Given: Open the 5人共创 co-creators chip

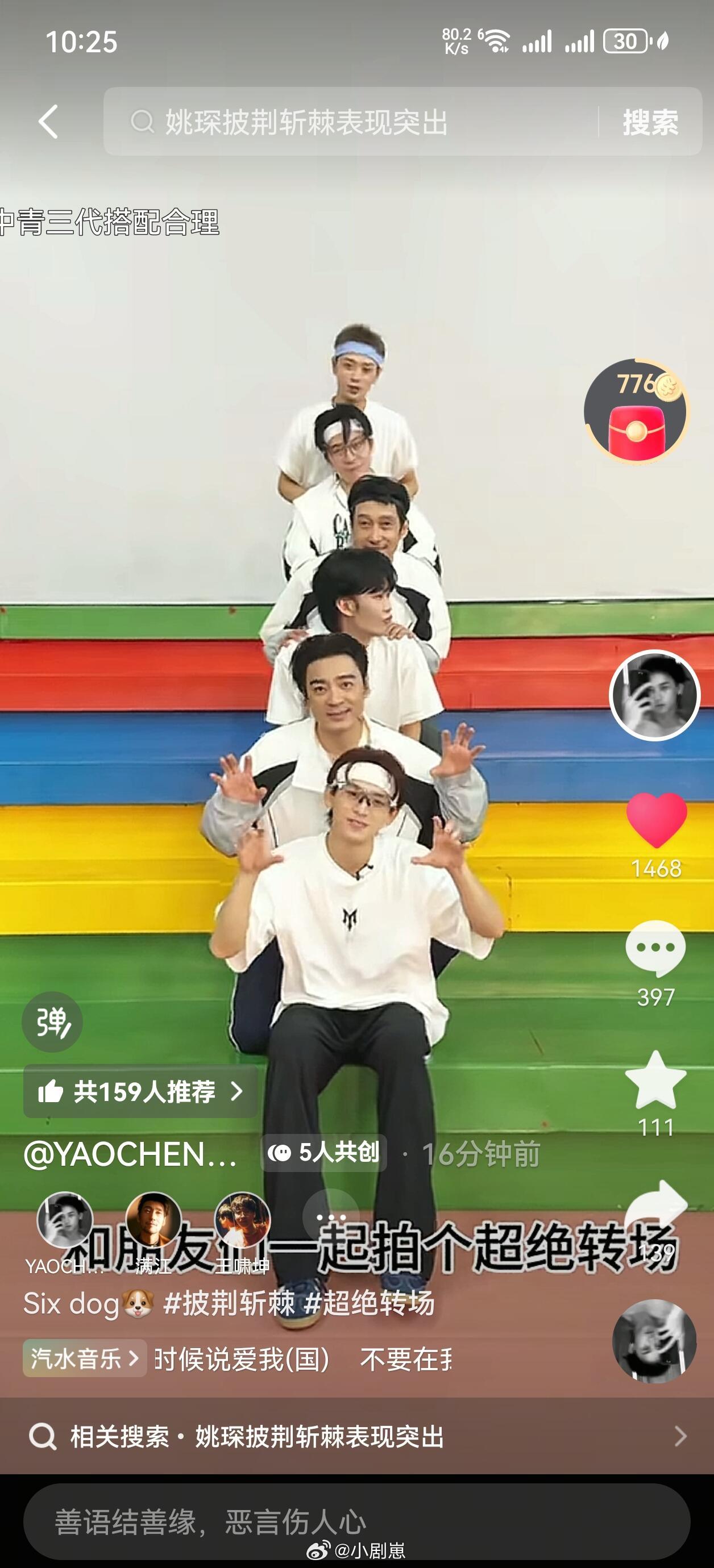Looking at the screenshot, I should pos(324,1152).
